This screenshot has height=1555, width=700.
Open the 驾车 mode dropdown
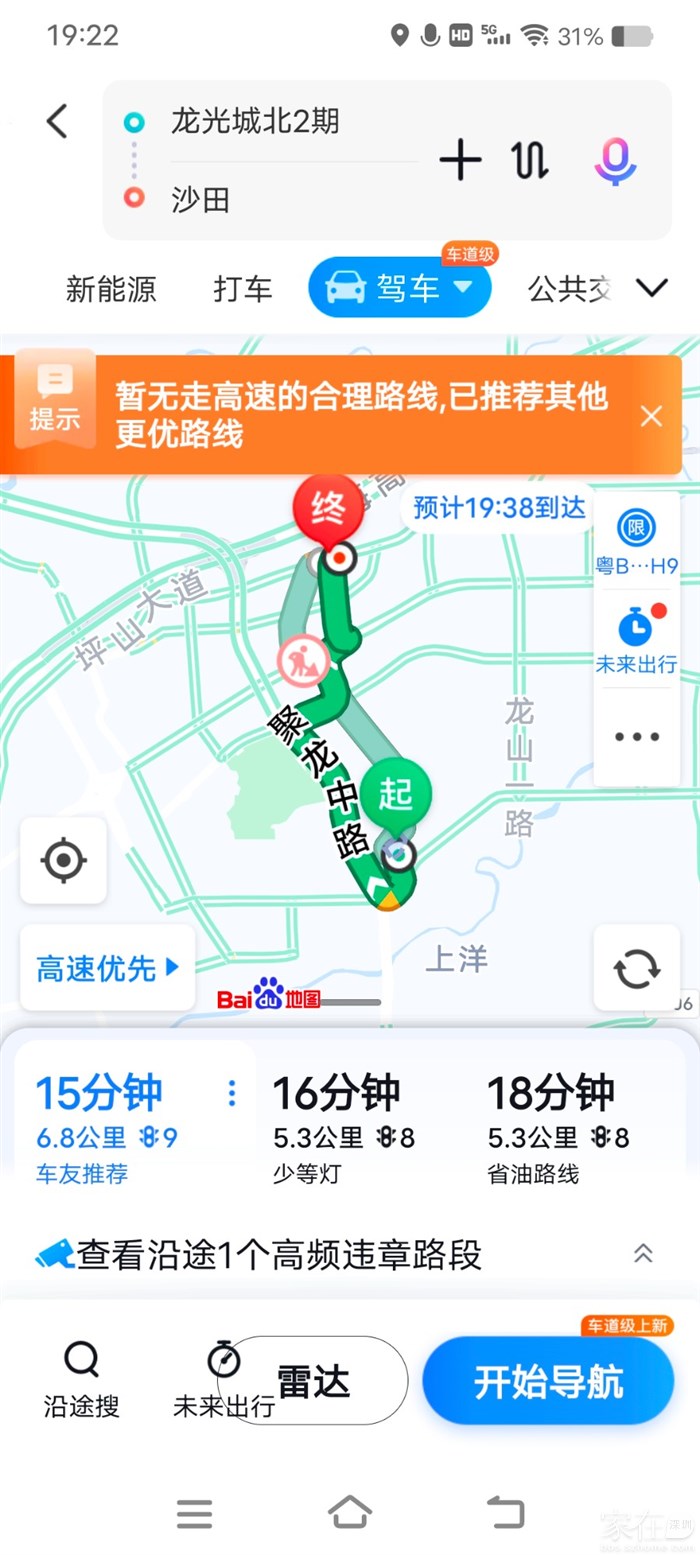coord(400,288)
